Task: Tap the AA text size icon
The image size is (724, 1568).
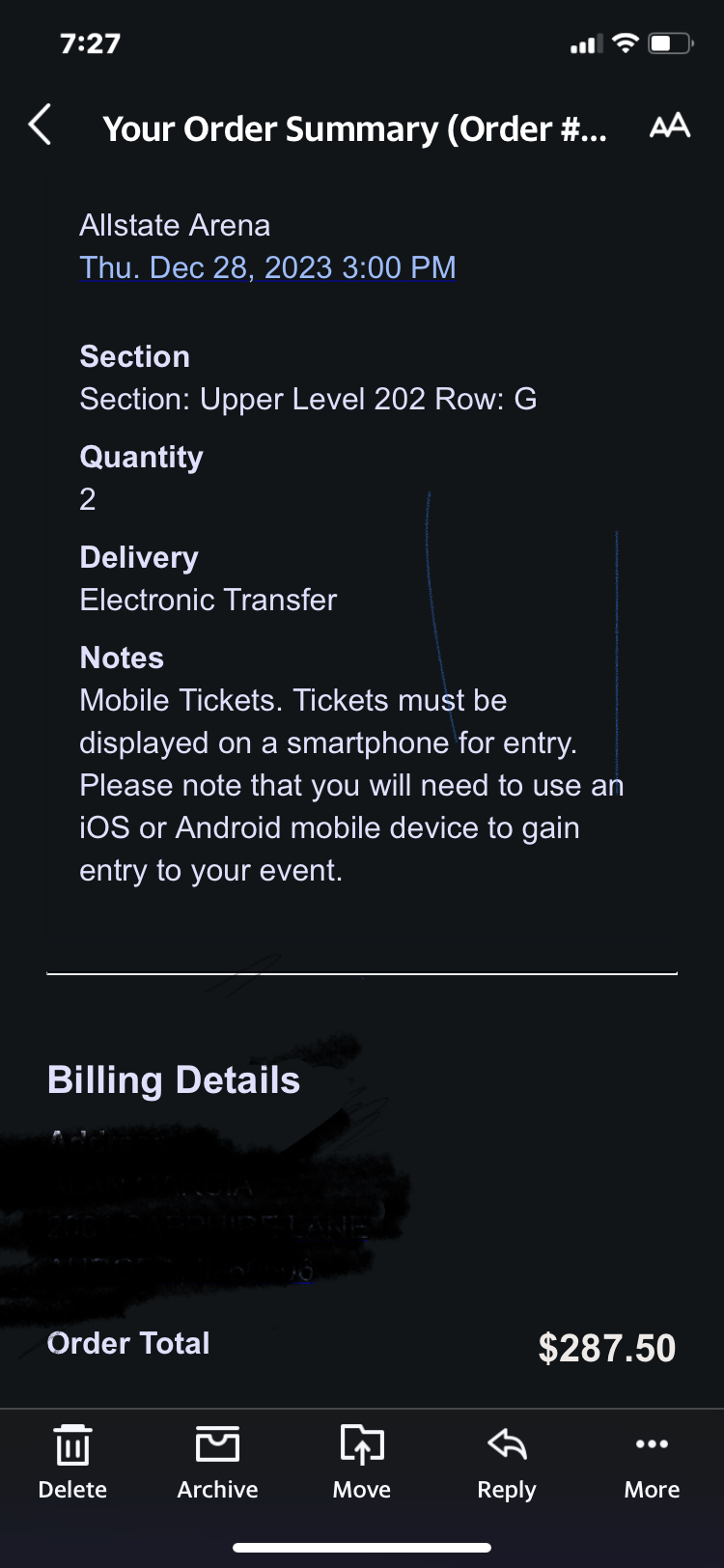Action: click(671, 126)
